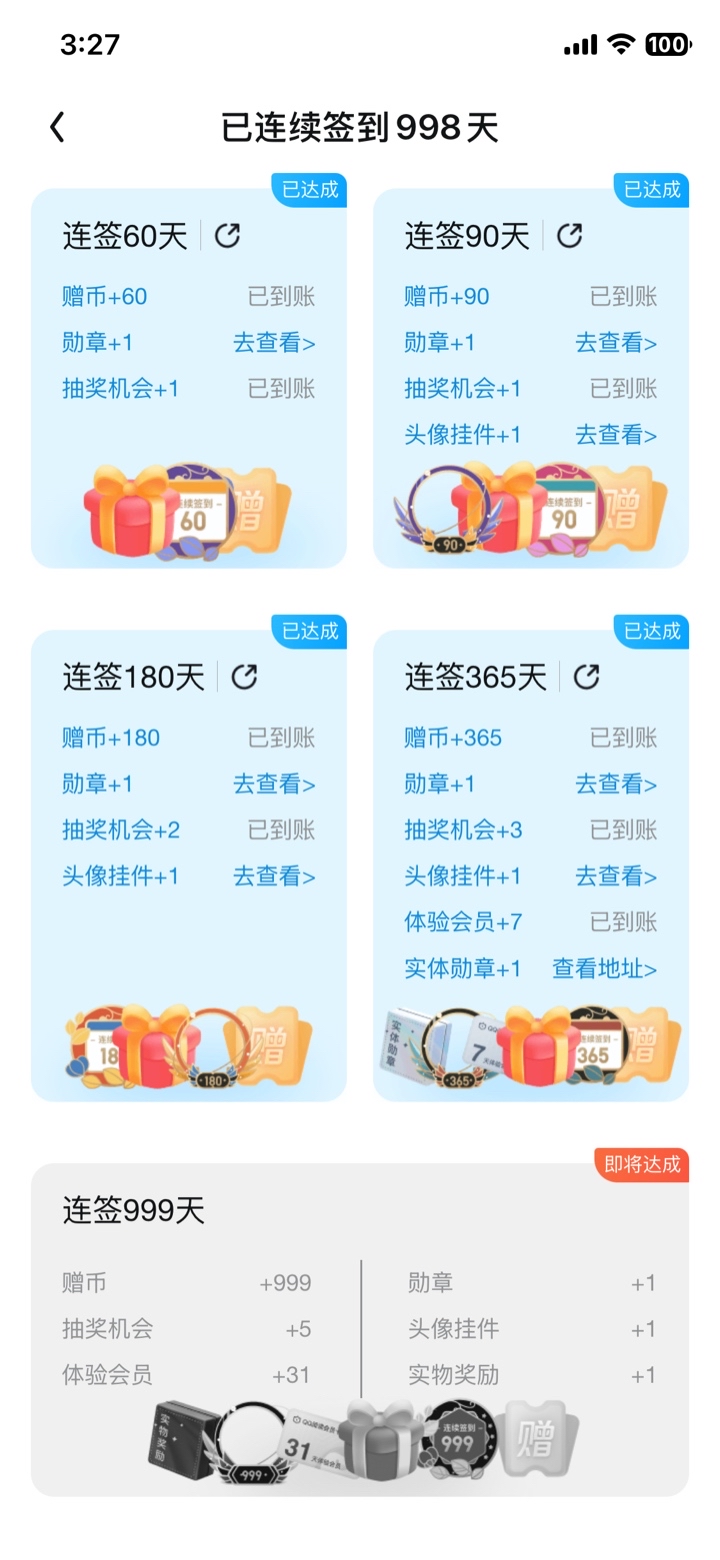The width and height of the screenshot is (720, 1560).
Task: View the 勋章 in the 连签365天 card
Action: [x=616, y=784]
